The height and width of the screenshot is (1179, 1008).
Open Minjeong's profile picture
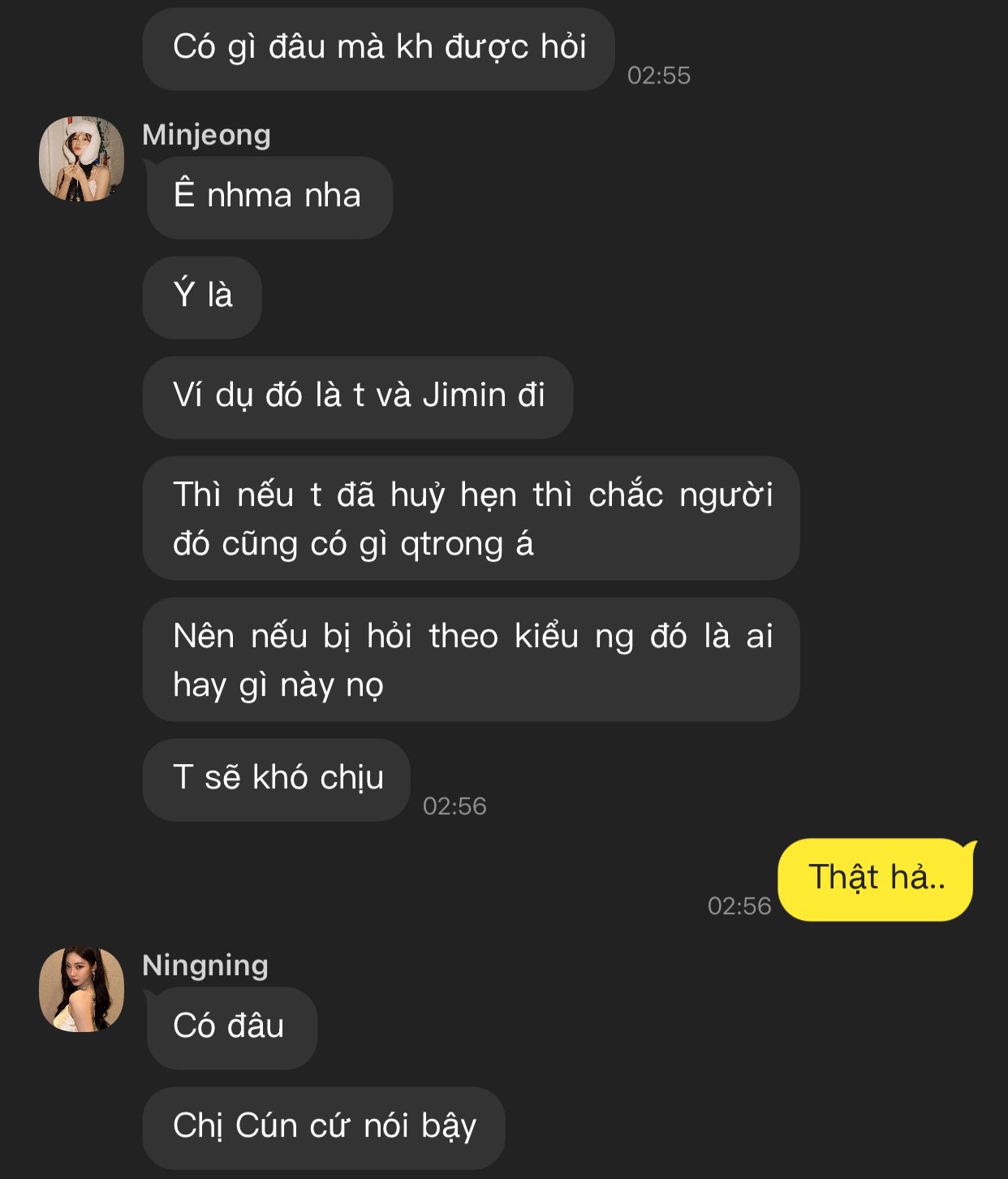[x=81, y=159]
